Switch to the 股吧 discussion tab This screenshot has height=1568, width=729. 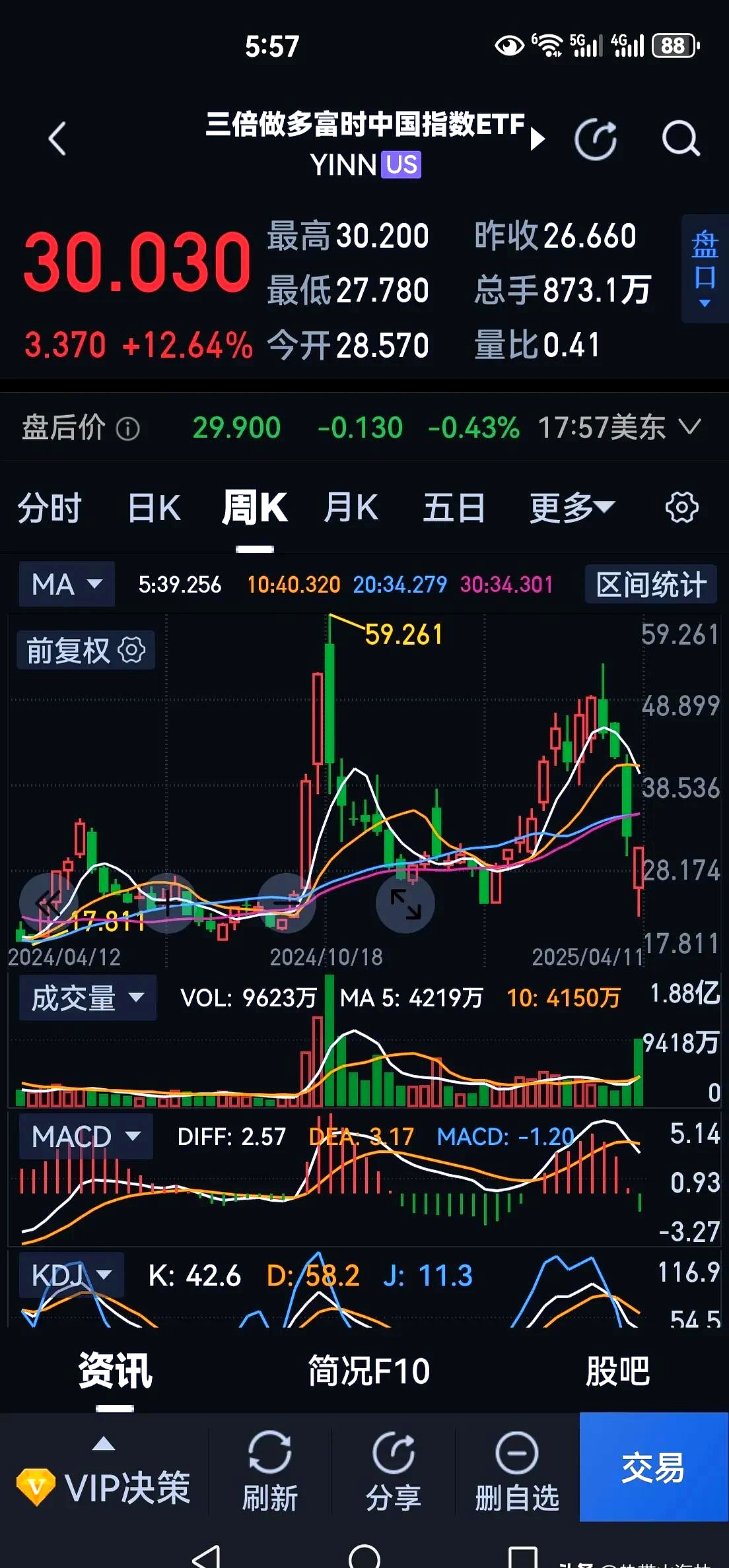tap(617, 1369)
